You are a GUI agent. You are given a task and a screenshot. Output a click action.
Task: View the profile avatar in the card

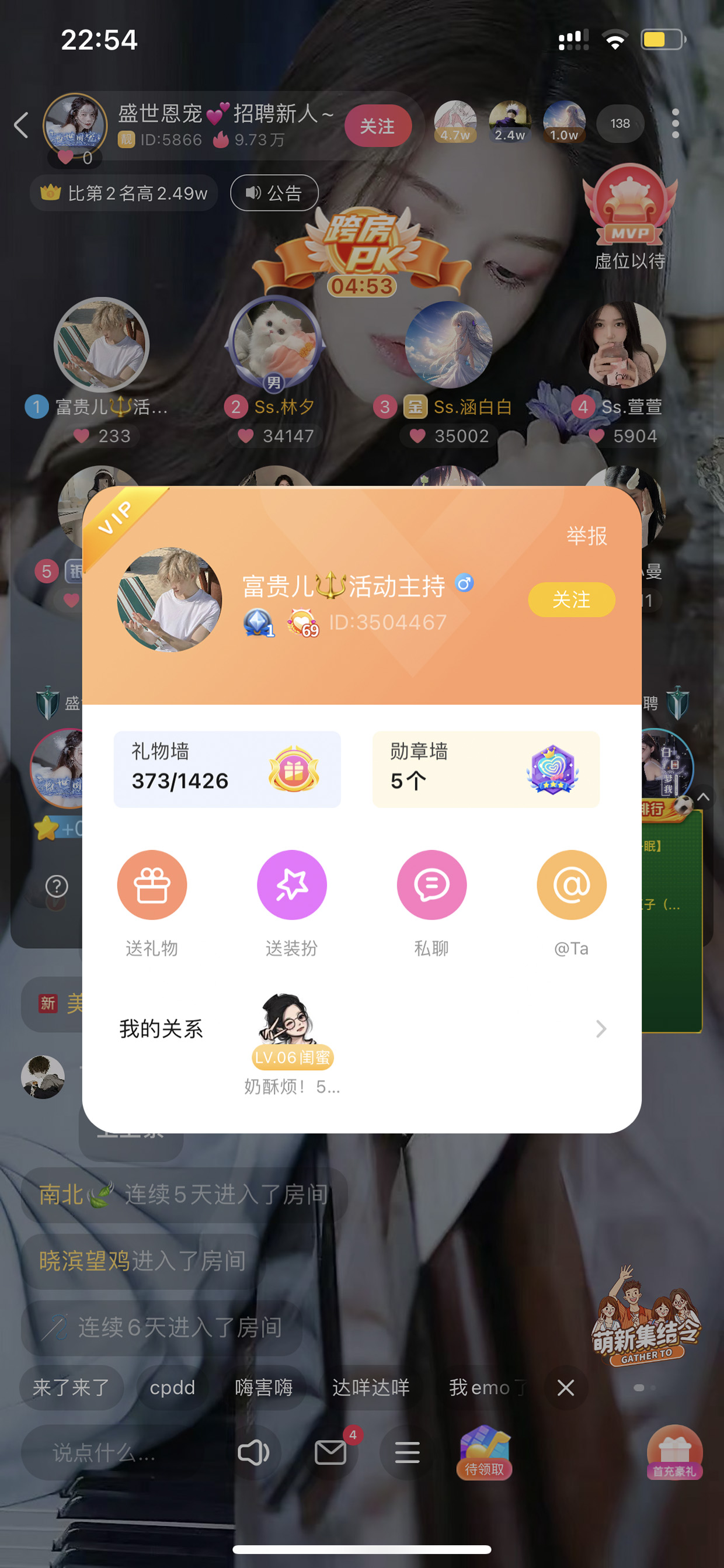[x=169, y=599]
